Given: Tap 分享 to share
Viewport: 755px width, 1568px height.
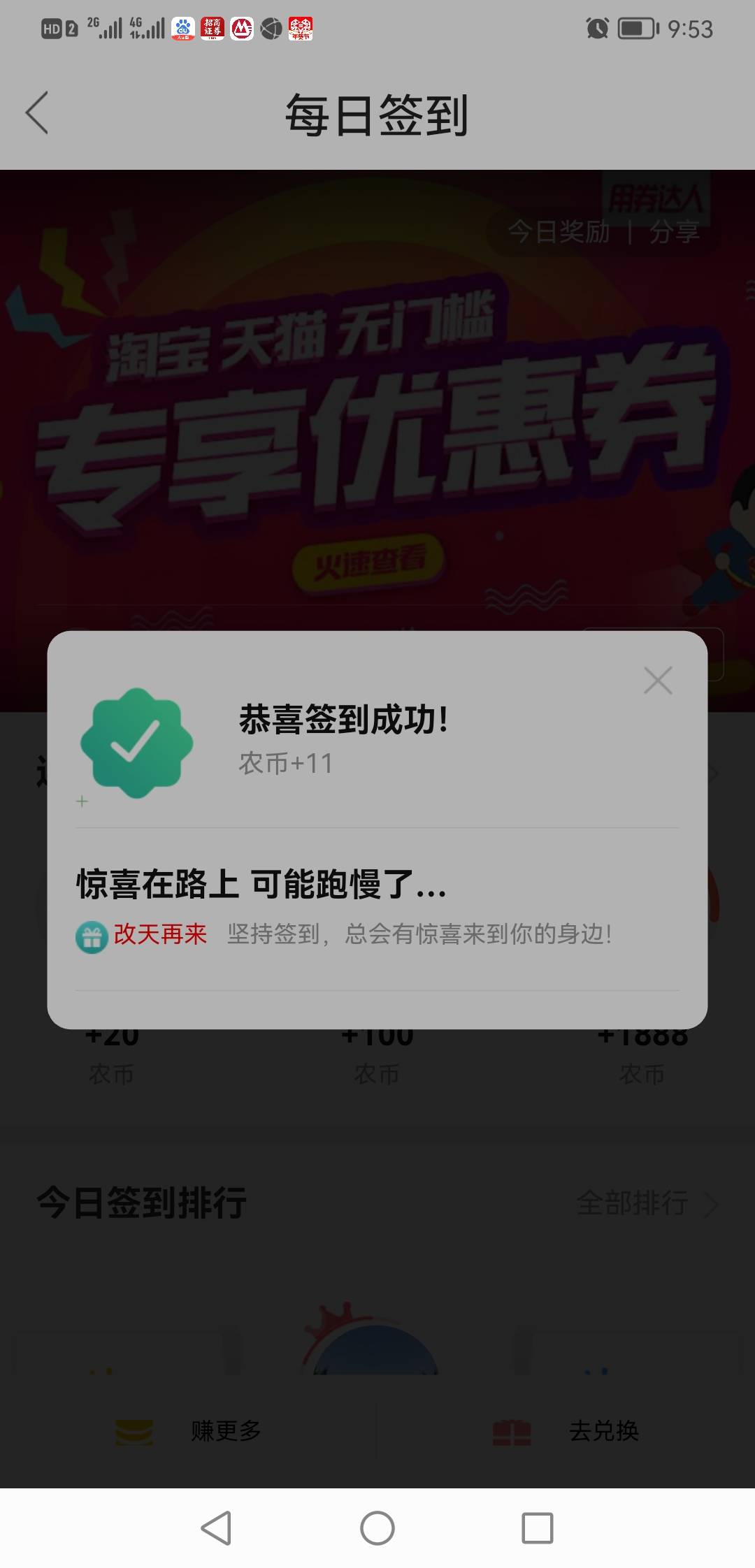Looking at the screenshot, I should pos(674,231).
